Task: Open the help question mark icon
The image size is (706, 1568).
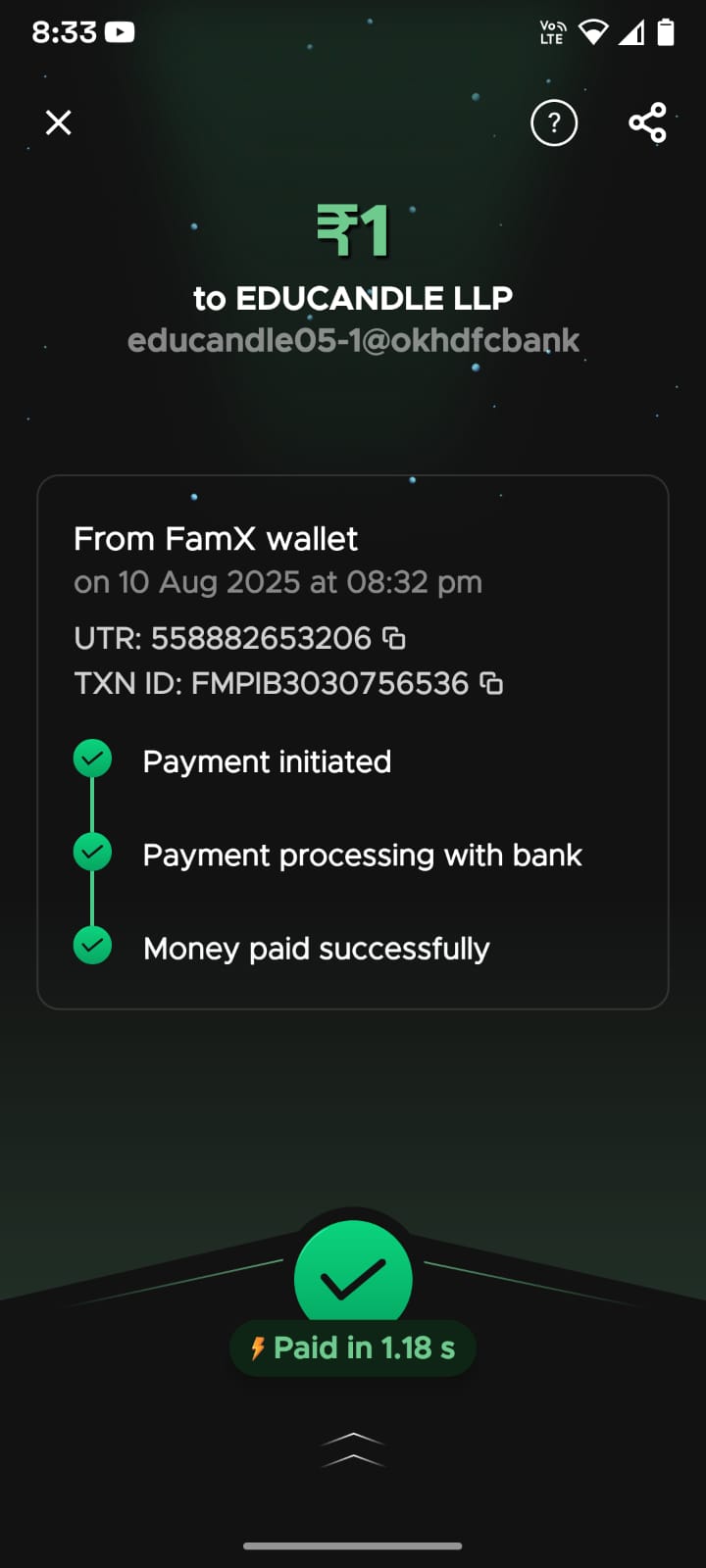Action: (x=554, y=123)
